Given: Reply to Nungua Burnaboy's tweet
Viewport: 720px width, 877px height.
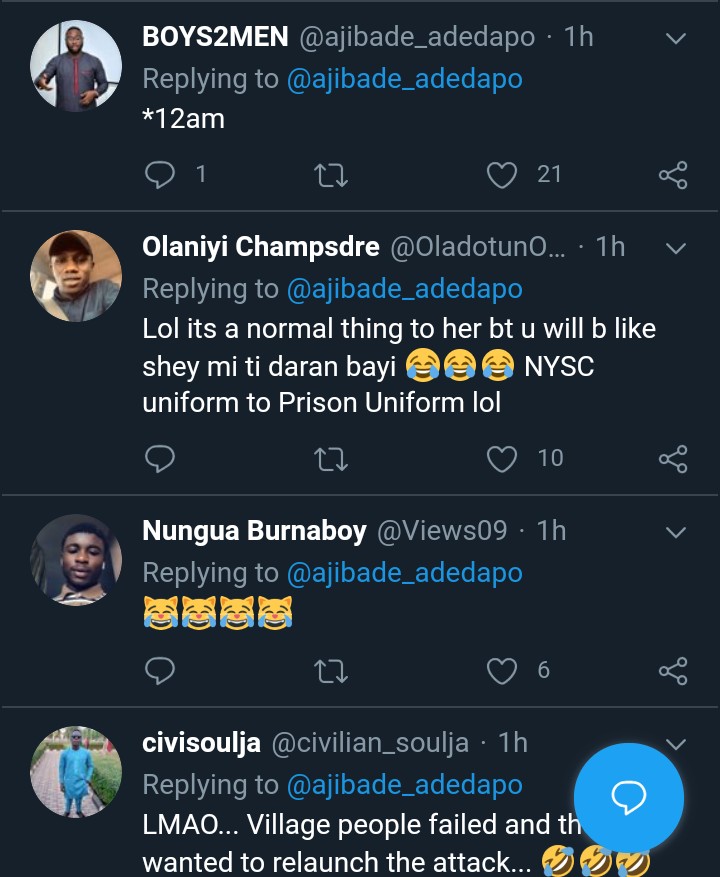Looking at the screenshot, I should (160, 670).
